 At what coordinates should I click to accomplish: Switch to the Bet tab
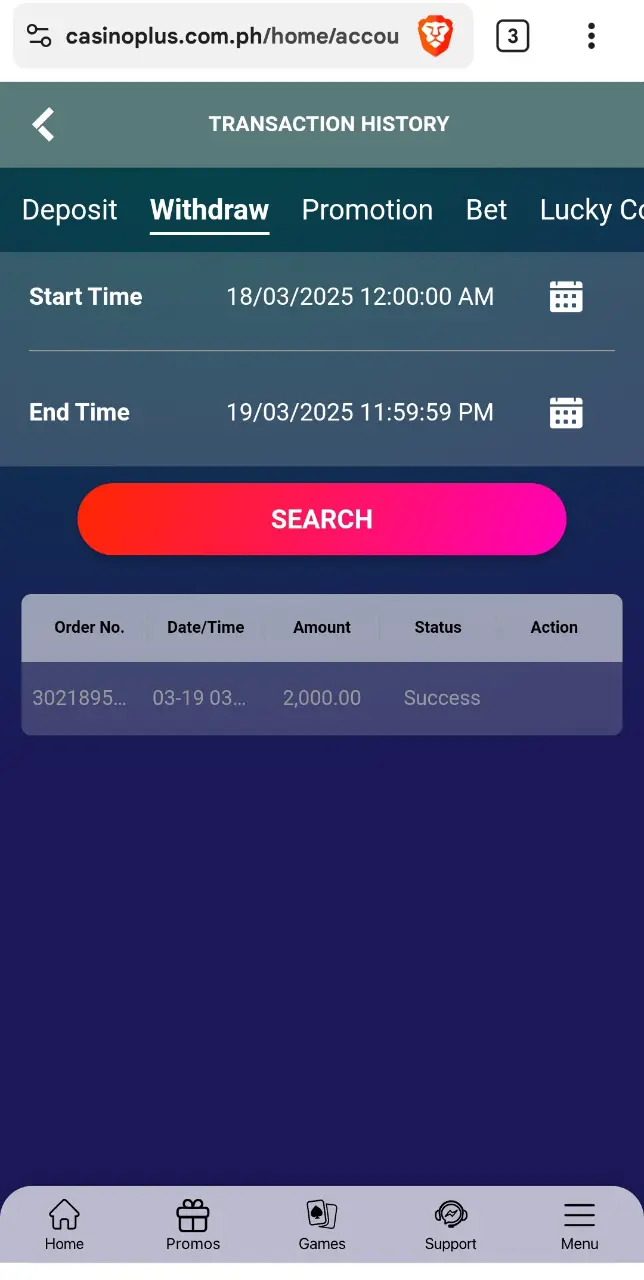tap(487, 210)
